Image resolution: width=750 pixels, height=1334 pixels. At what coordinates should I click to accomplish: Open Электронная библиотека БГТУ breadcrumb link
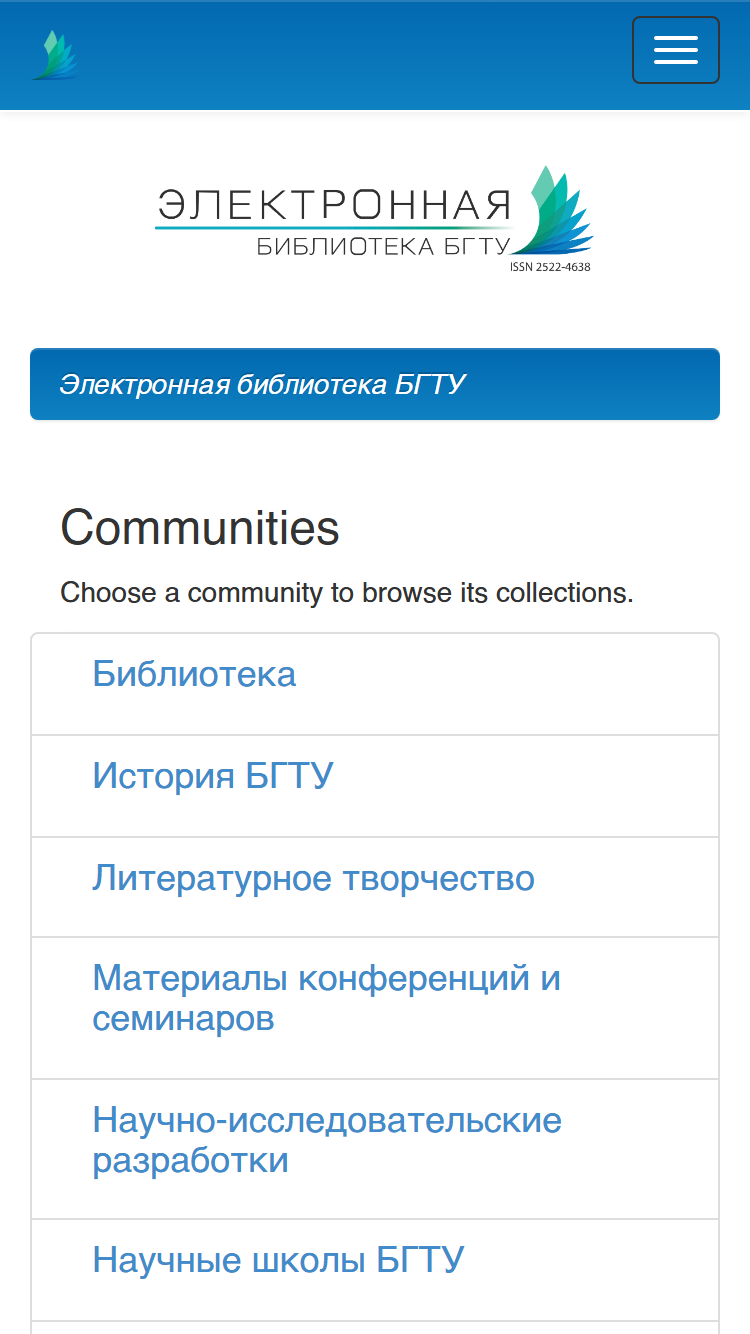(262, 384)
